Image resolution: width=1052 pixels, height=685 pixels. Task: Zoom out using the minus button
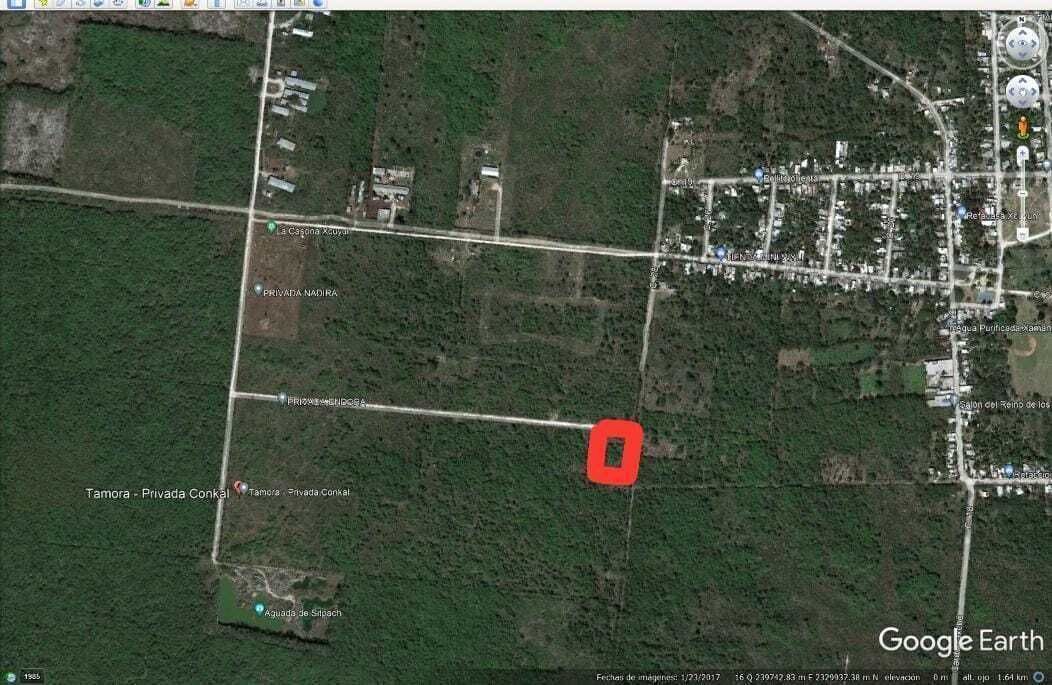(x=1022, y=234)
